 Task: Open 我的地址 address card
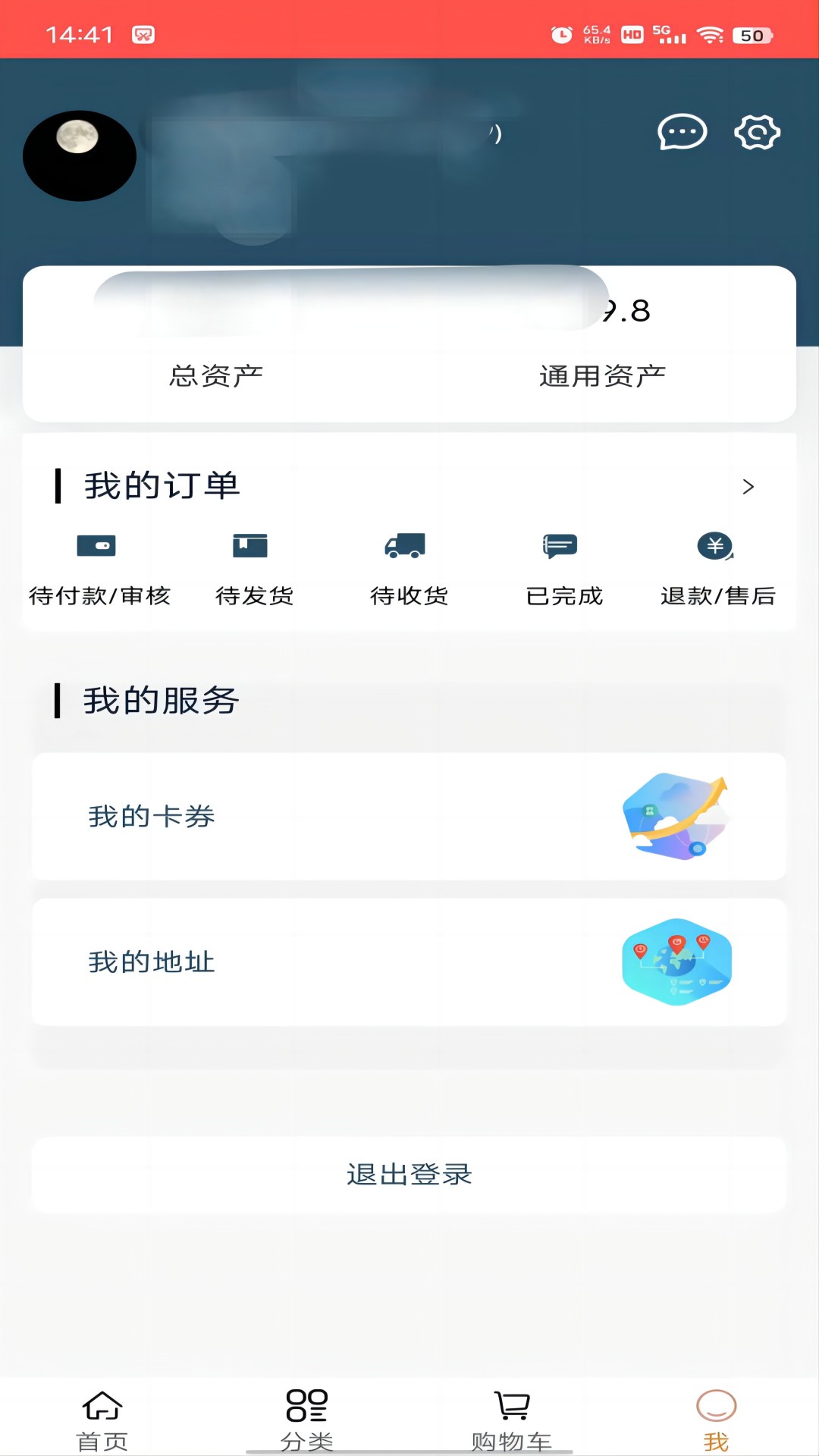click(x=409, y=962)
